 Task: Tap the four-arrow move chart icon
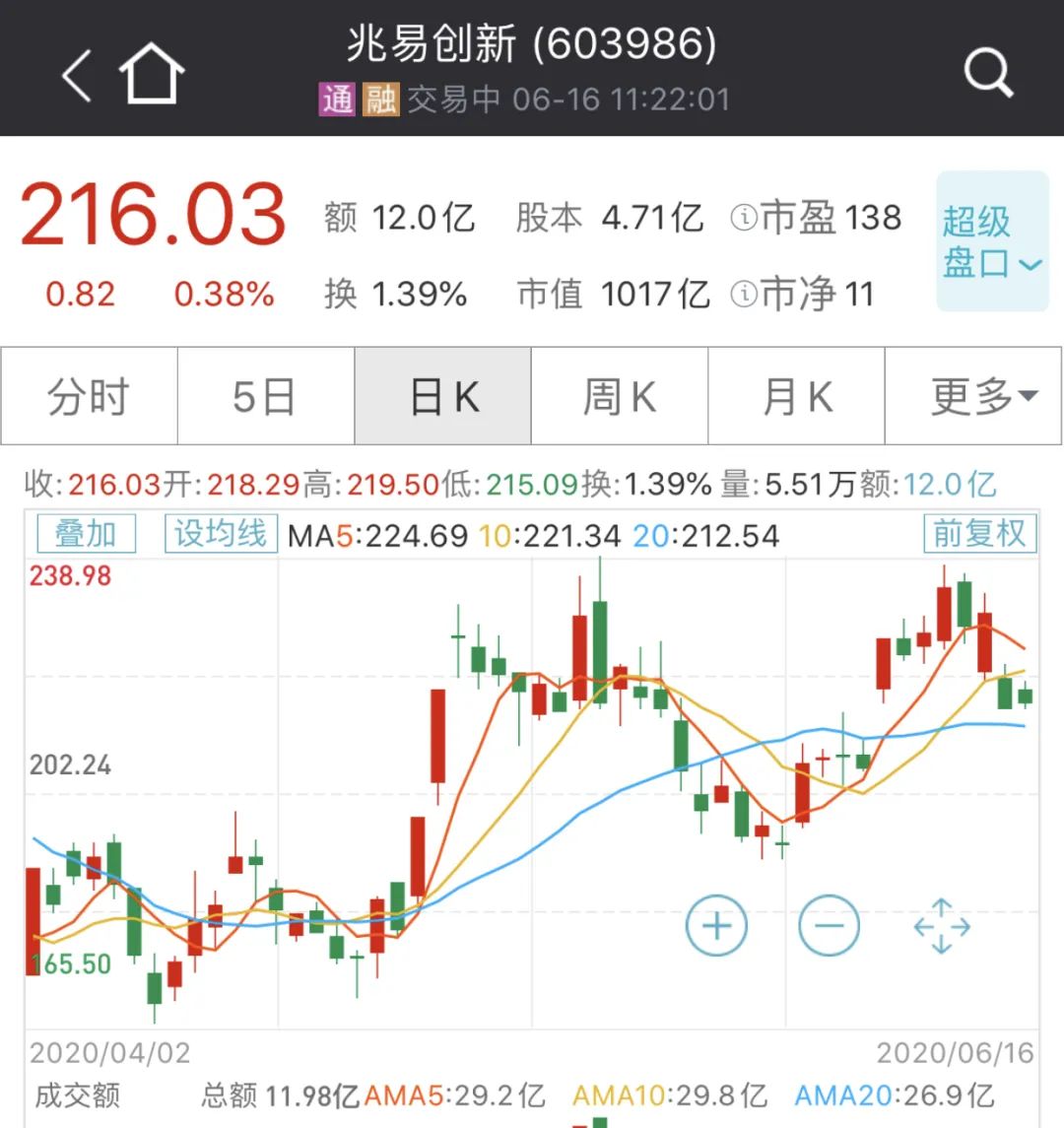click(x=942, y=926)
